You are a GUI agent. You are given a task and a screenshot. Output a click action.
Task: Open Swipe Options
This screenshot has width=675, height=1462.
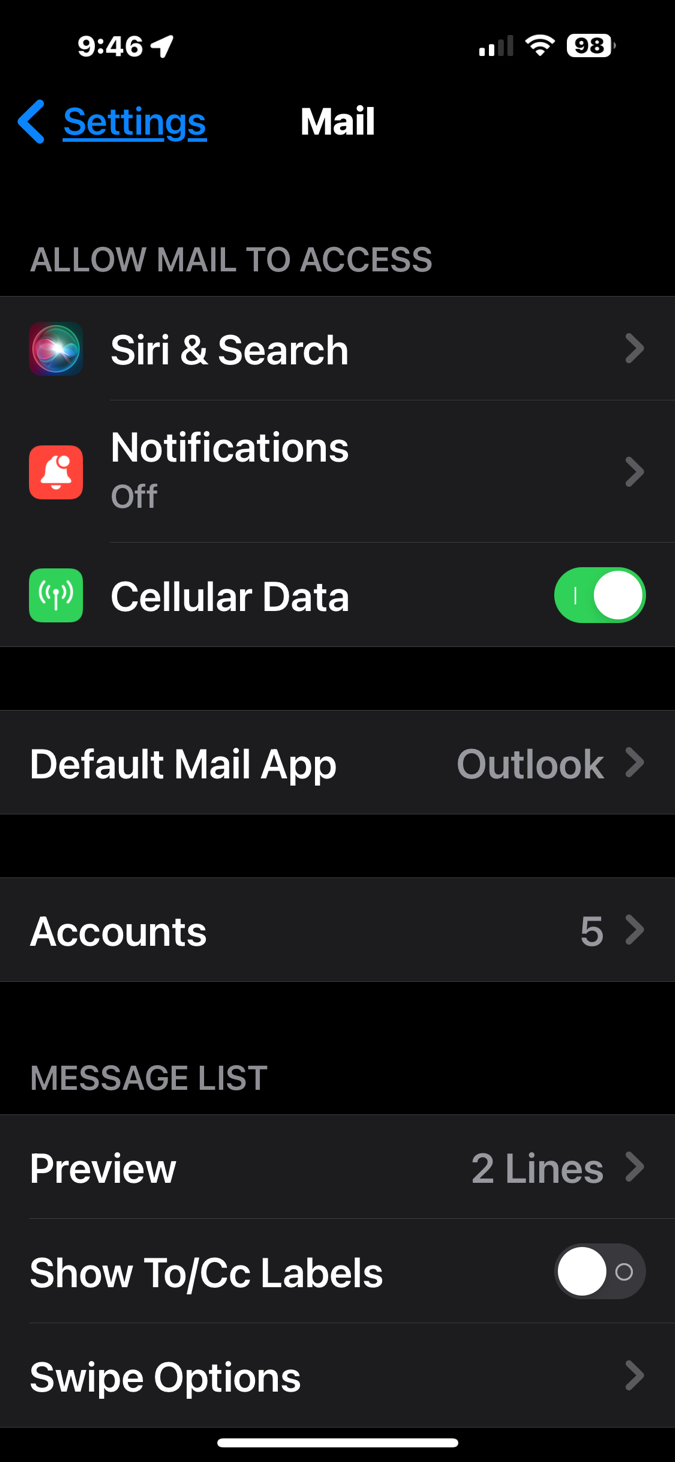tap(337, 1376)
